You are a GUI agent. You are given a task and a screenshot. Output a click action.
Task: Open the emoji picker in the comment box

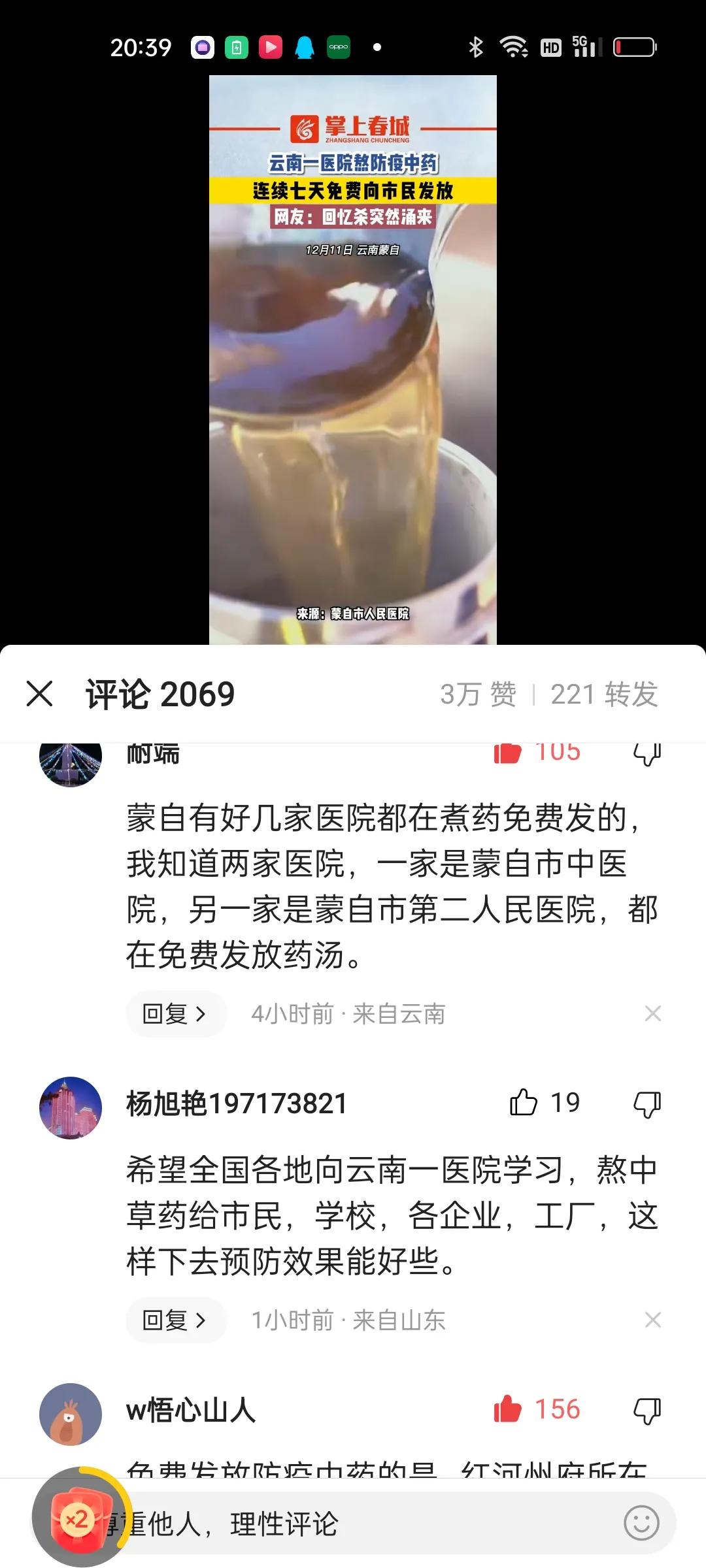641,1522
